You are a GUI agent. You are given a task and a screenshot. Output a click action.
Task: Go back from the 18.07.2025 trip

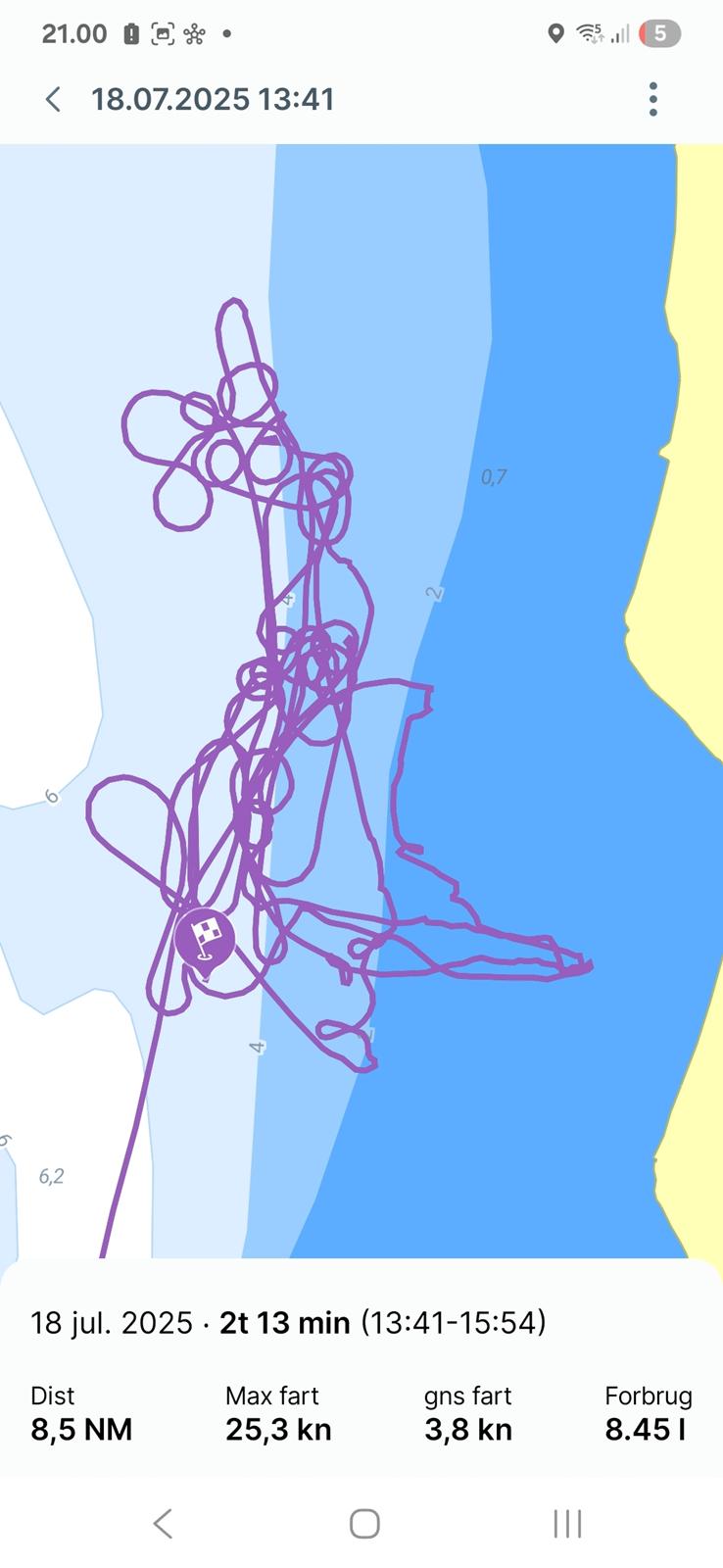point(54,99)
